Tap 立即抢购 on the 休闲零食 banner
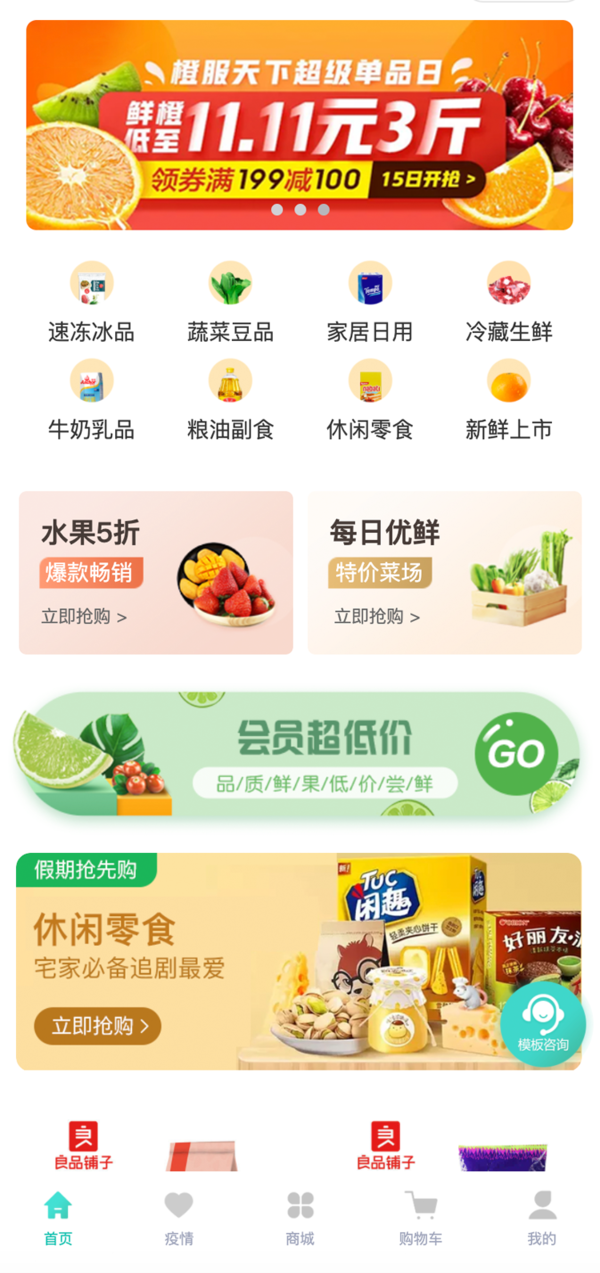Screen dimensions: 600x1273 click(98, 1026)
